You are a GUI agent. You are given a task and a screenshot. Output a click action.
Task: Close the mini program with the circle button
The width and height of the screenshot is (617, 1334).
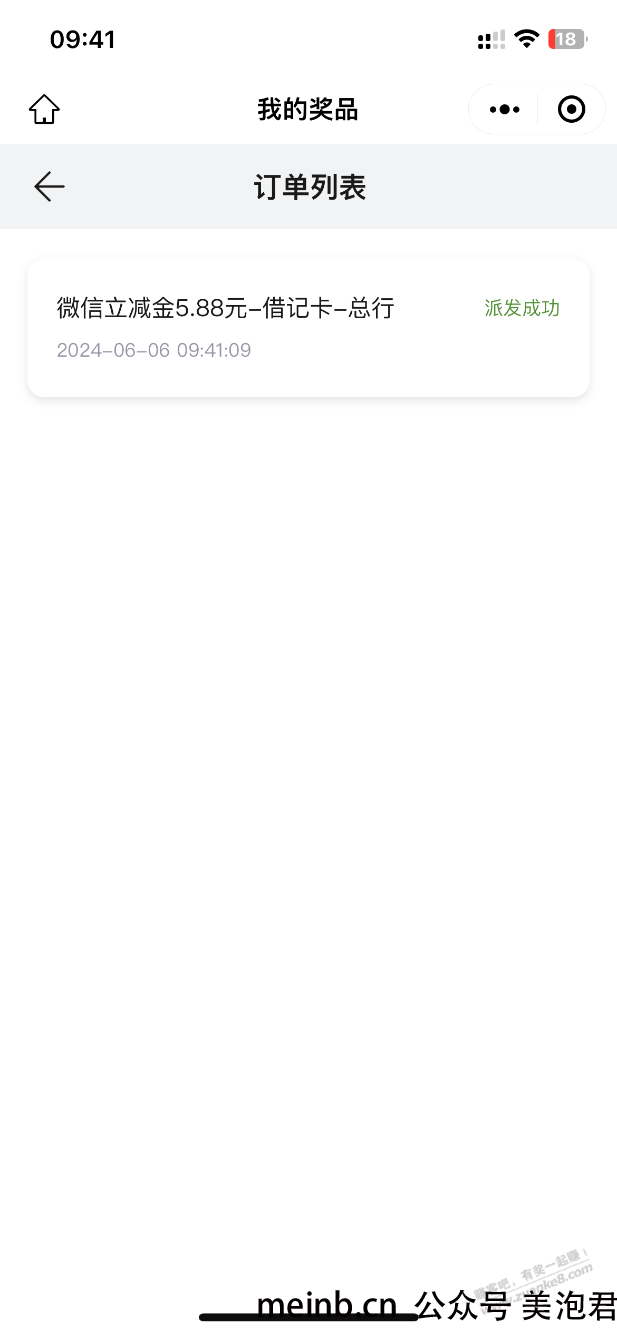pyautogui.click(x=571, y=109)
